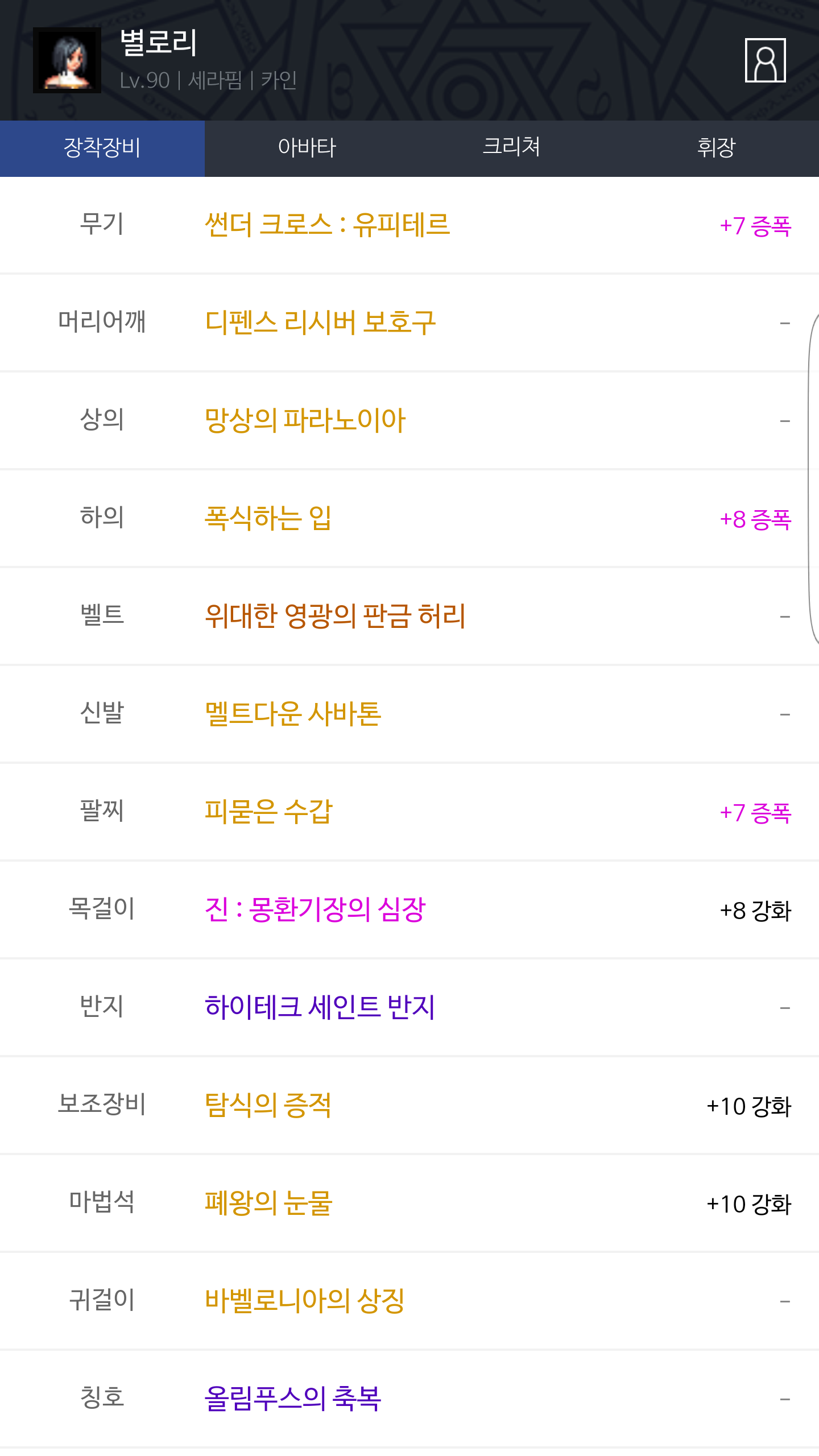View the 망상의 파라노이아 item
819x1456 pixels.
[x=409, y=421]
